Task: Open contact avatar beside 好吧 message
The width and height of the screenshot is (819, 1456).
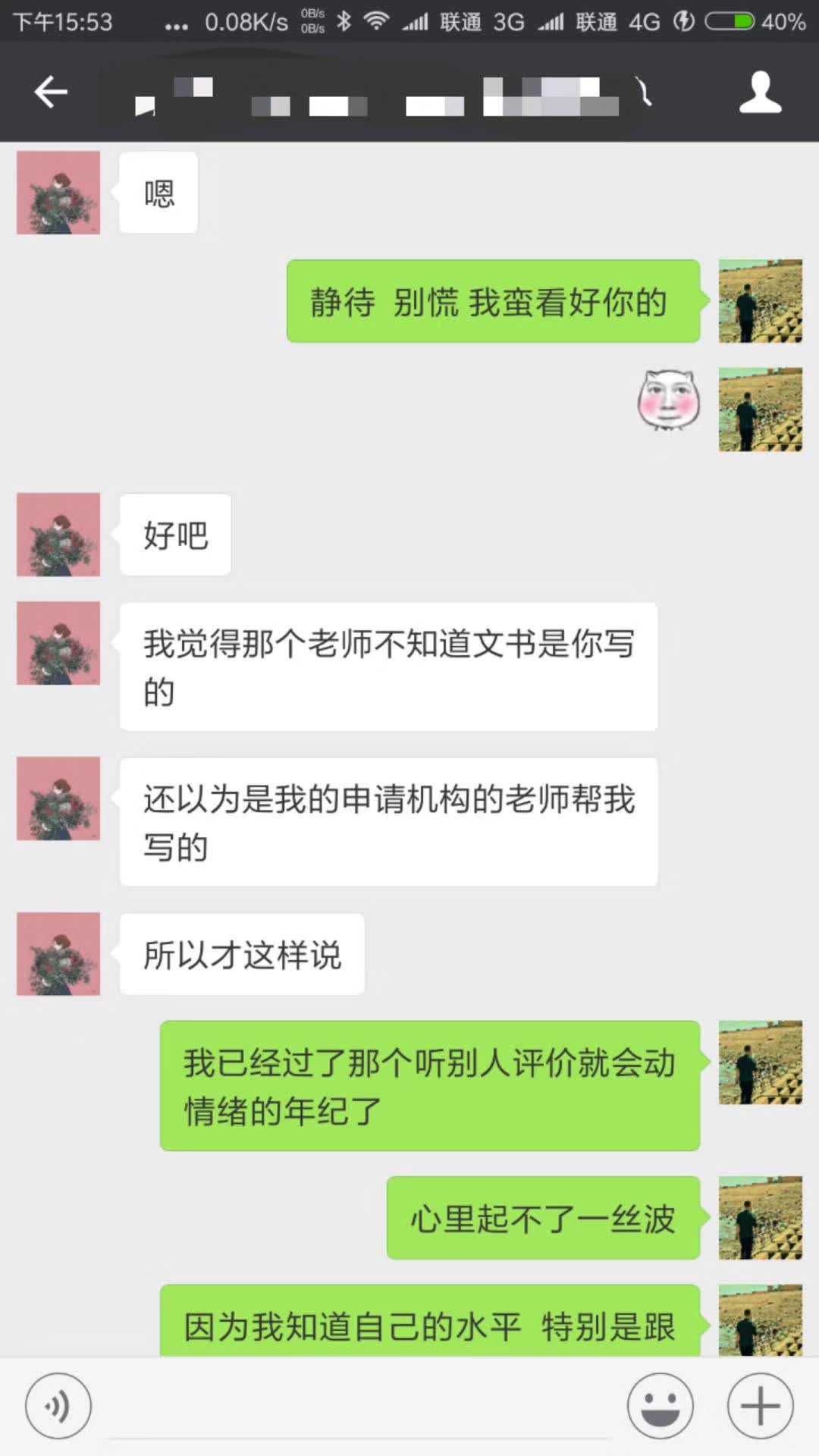Action: pos(58,535)
